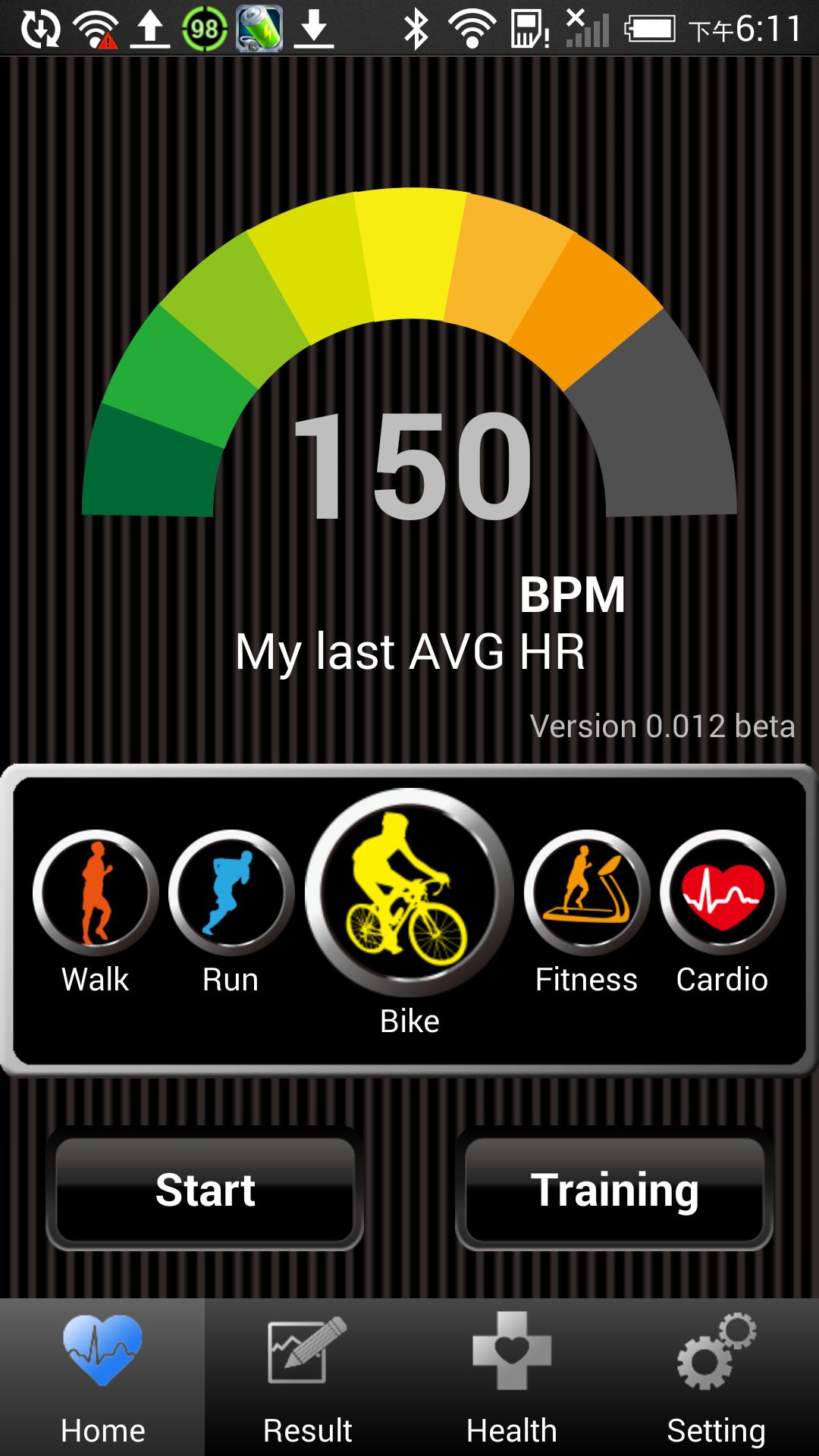The image size is (819, 1456).
Task: Open the Health tab
Action: point(512,1377)
